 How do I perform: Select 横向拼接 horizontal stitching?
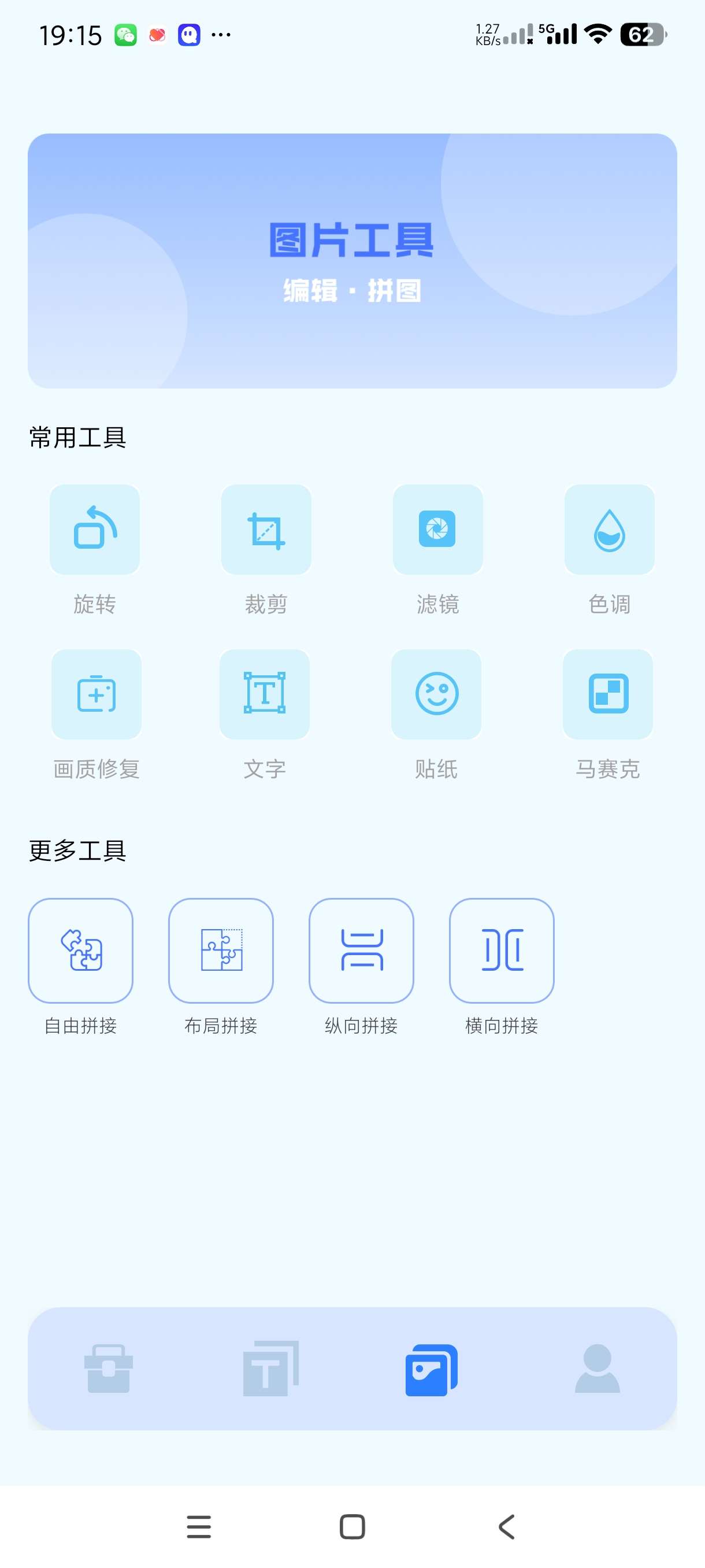[x=501, y=950]
